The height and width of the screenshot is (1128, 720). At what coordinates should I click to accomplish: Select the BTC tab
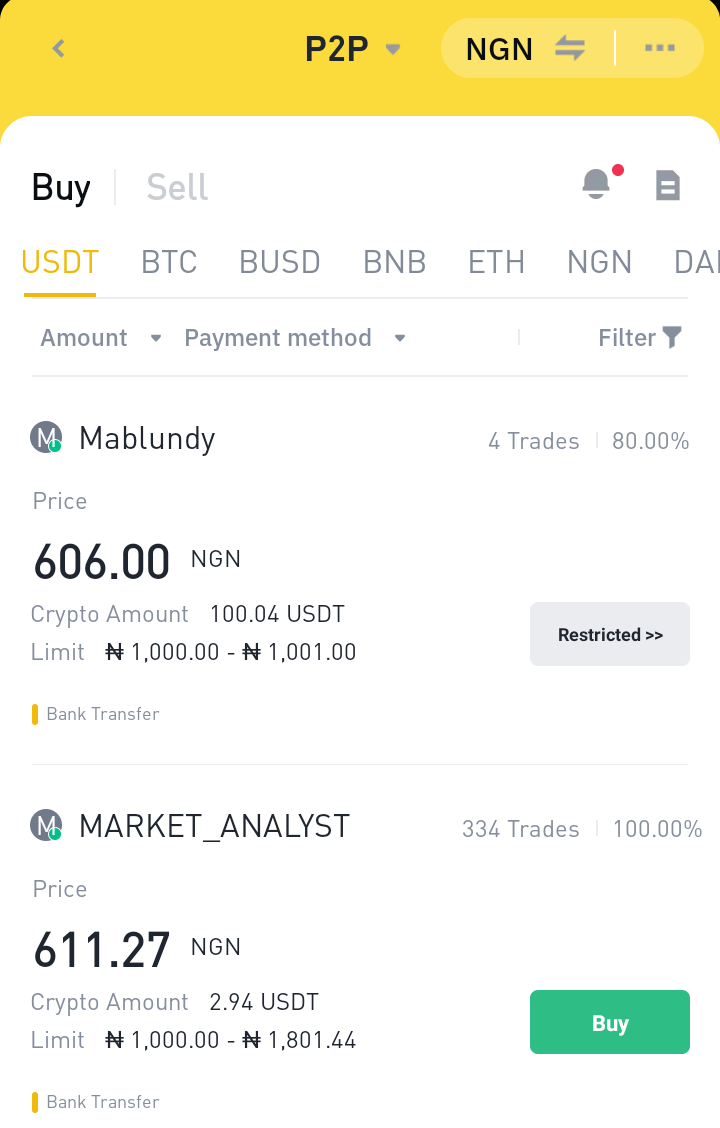168,262
